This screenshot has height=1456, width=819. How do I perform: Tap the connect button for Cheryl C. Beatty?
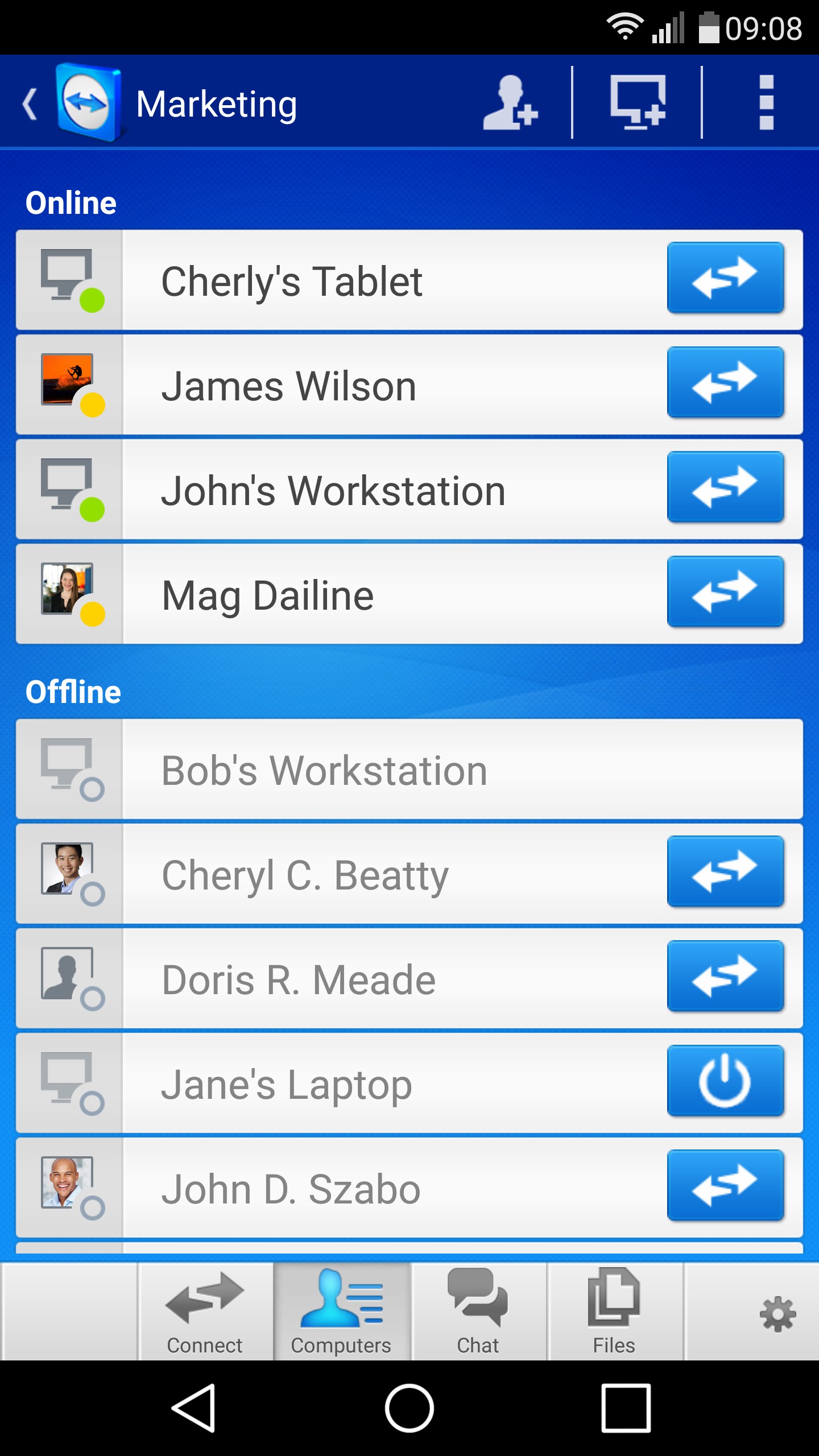tap(725, 872)
